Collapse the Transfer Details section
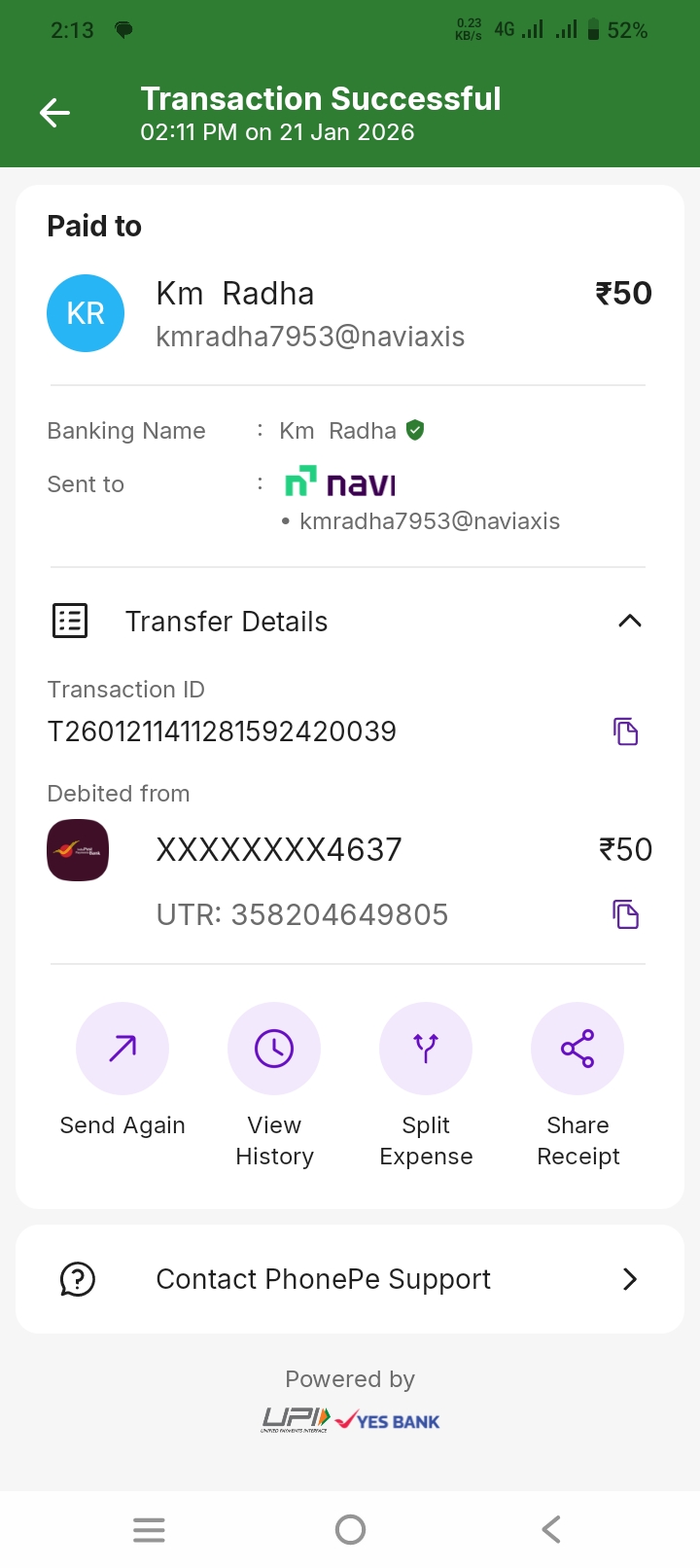 click(x=629, y=621)
